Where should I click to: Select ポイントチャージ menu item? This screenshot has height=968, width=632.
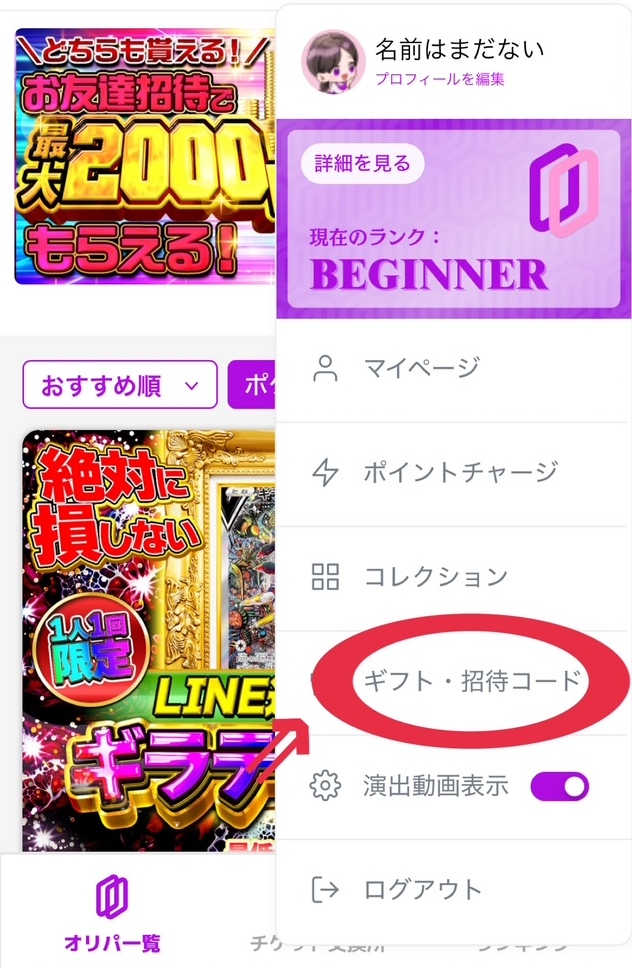[460, 473]
